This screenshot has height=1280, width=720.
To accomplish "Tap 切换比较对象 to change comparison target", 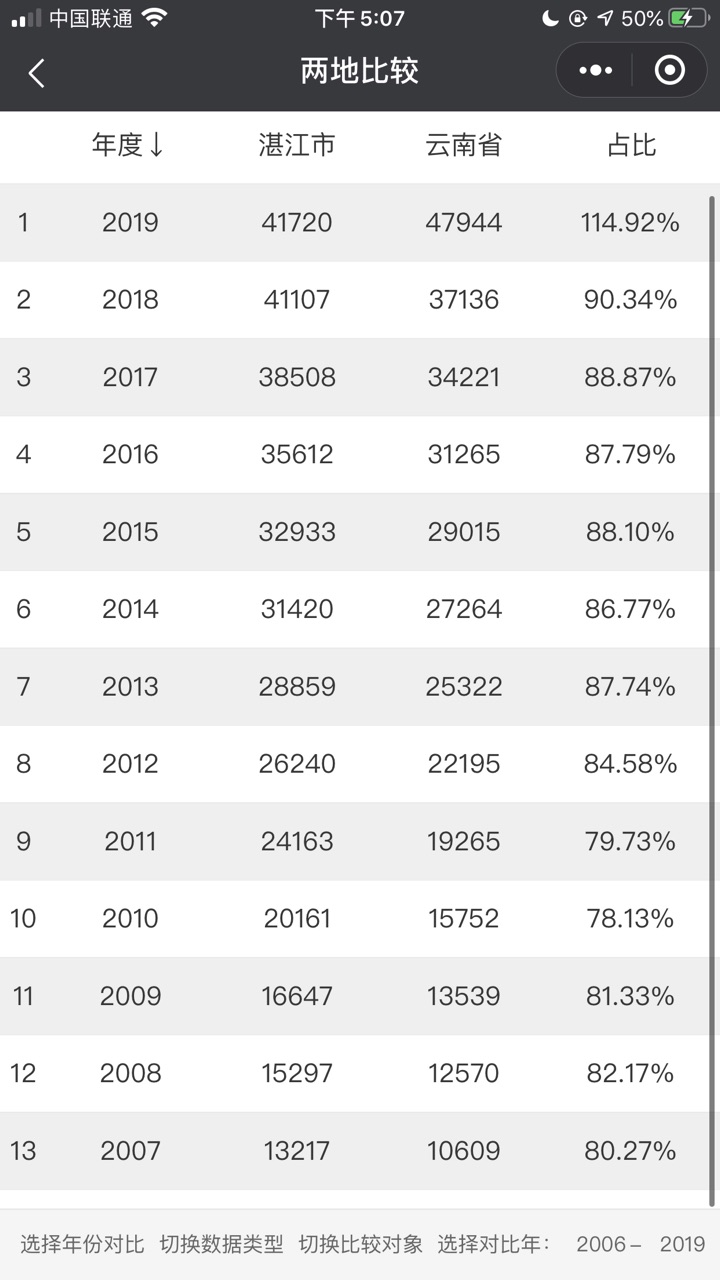I will (360, 1244).
